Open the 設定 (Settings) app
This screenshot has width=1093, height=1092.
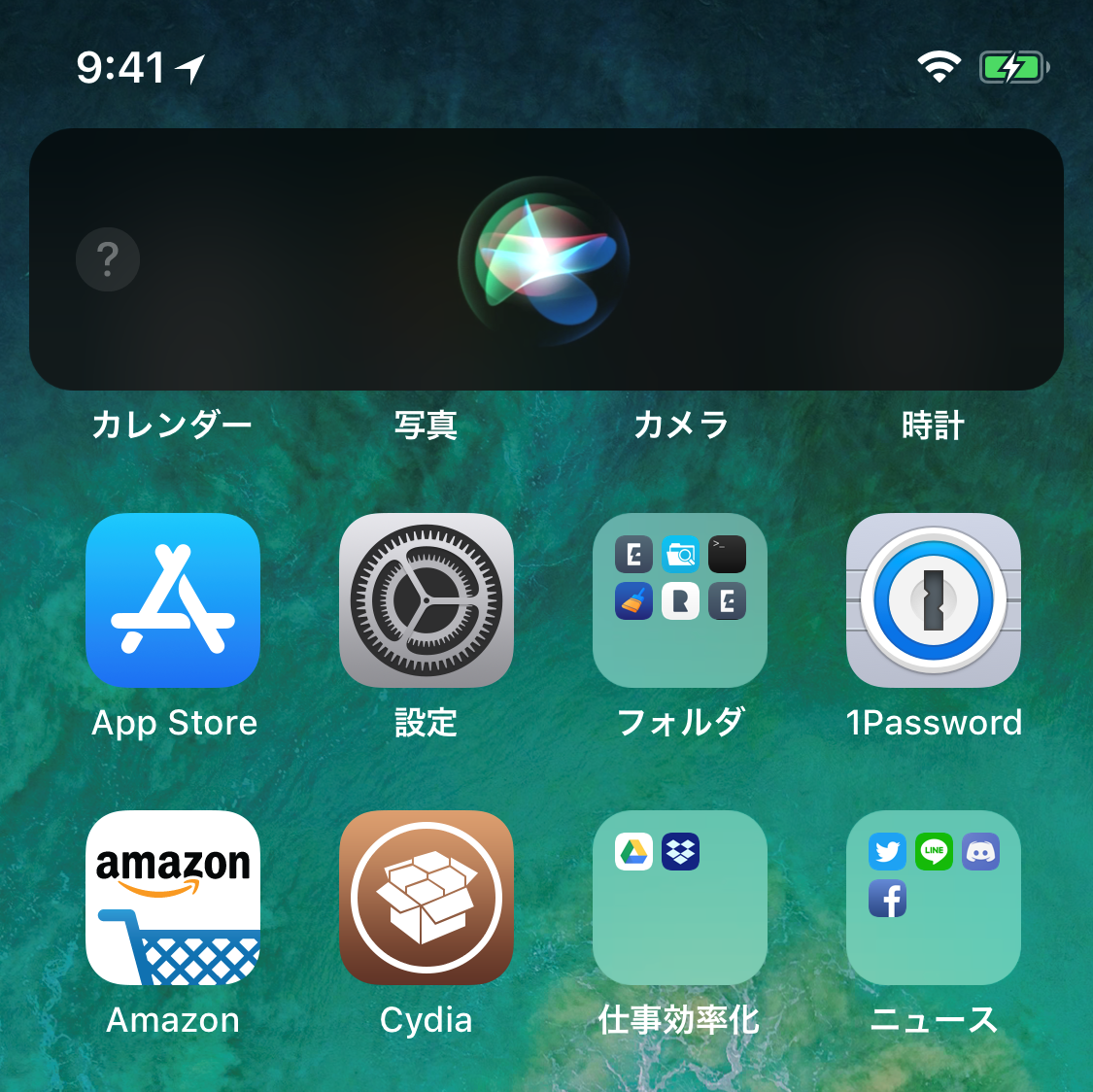pos(427,600)
